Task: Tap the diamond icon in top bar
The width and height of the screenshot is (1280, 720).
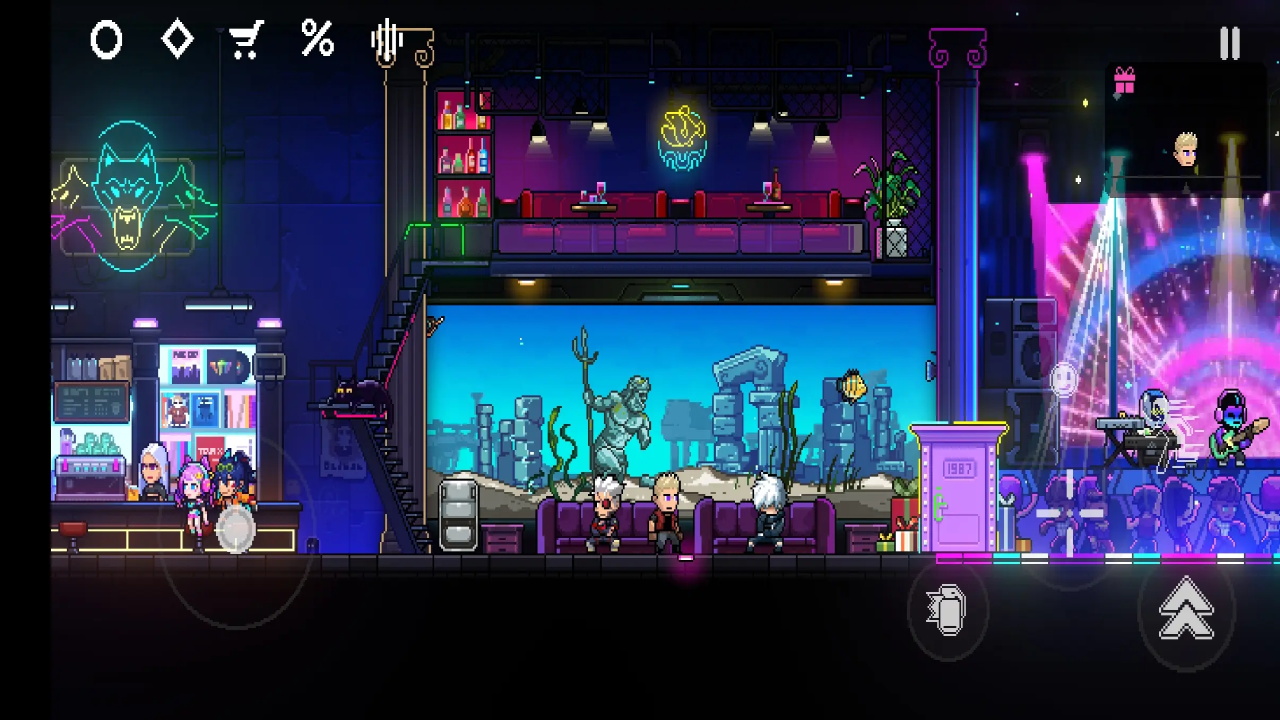Action: click(x=177, y=41)
